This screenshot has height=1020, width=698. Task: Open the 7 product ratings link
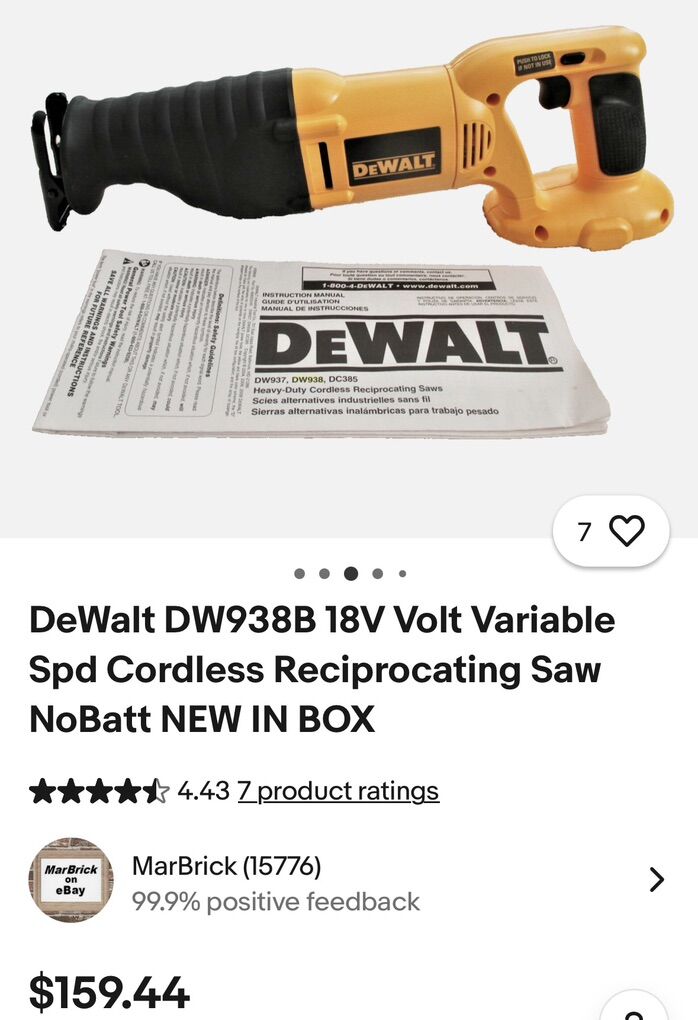click(338, 791)
